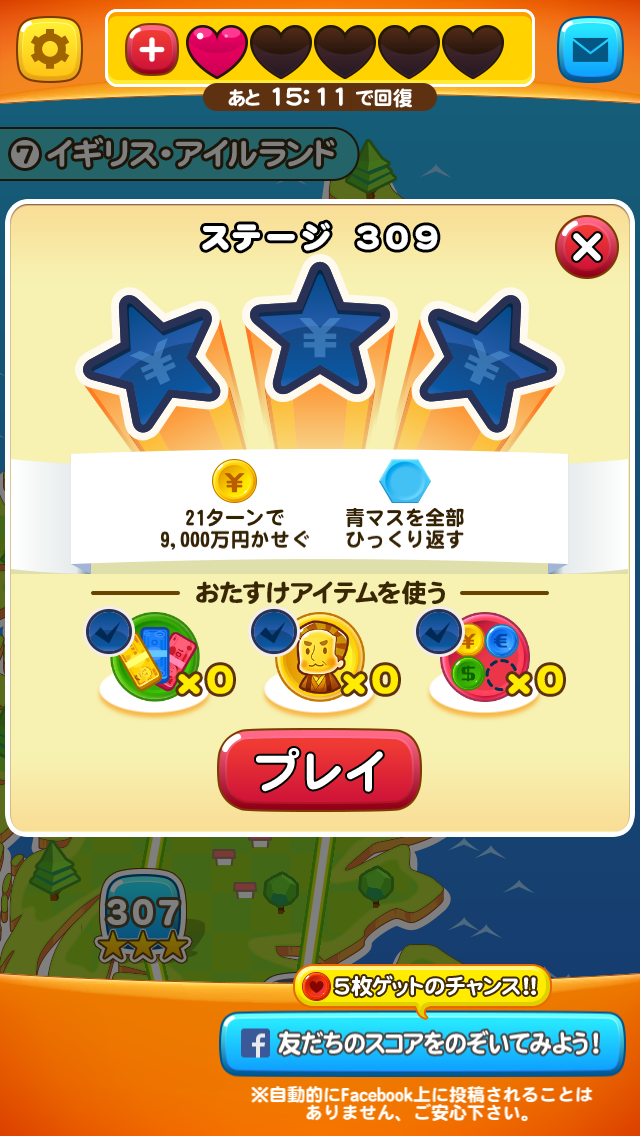Select the gold statue helper item

(x=319, y=657)
